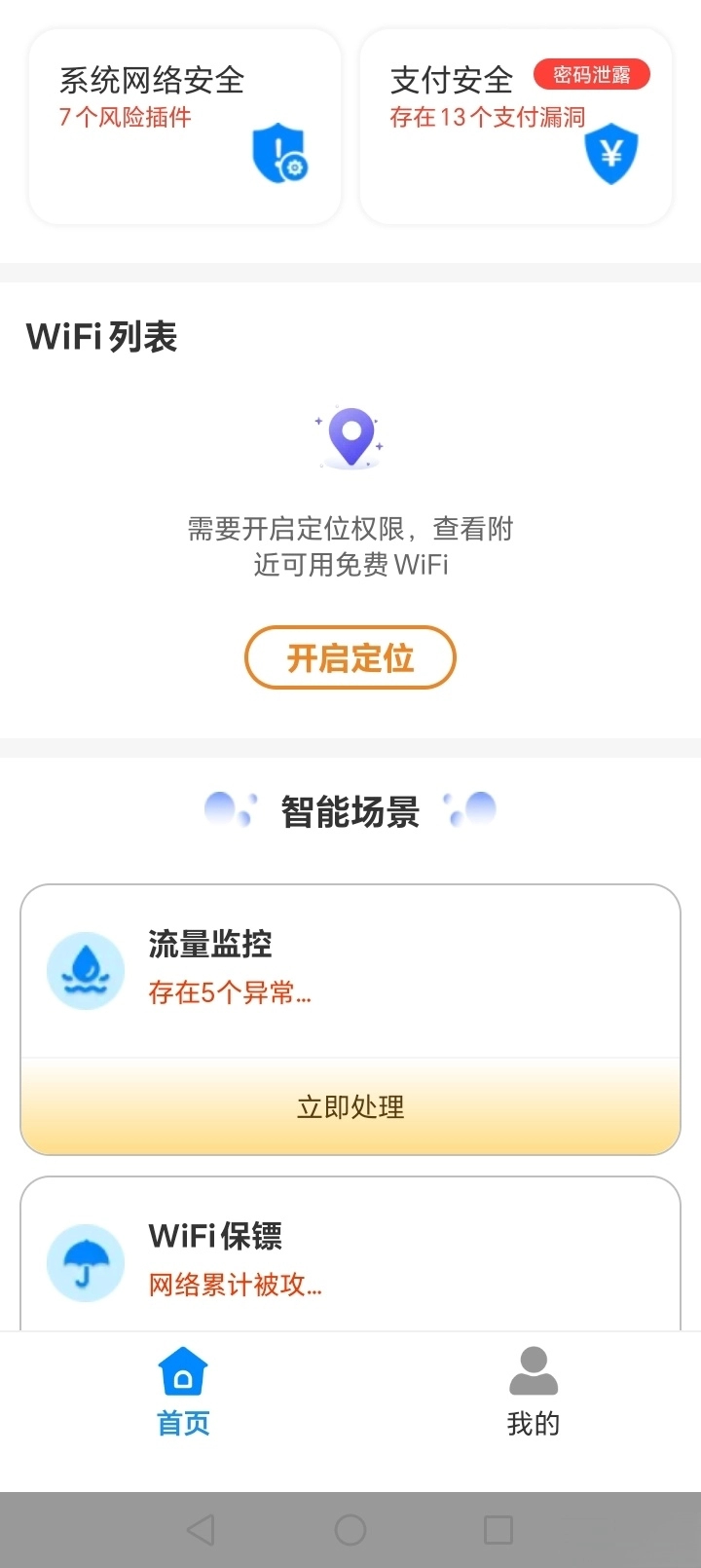Image resolution: width=701 pixels, height=1568 pixels.
Task: Tap the 支付安全 ¥ shield icon
Action: (611, 151)
